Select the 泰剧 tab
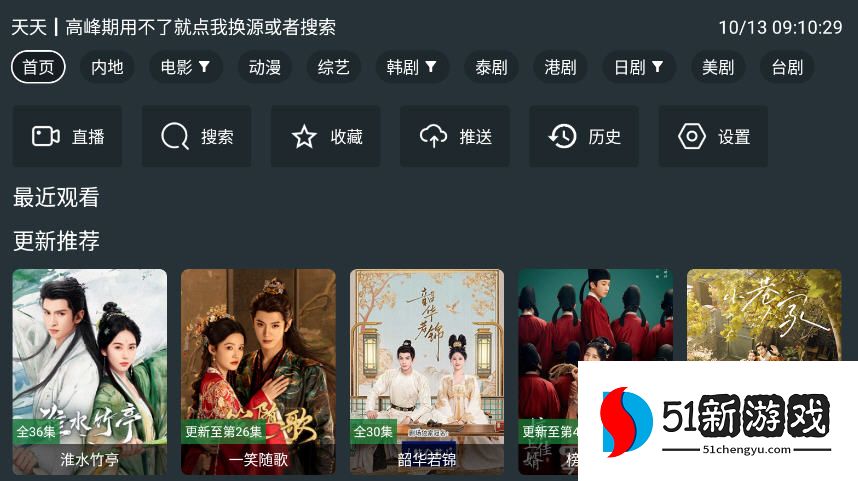Screen dimensions: 858x481 click(x=491, y=67)
